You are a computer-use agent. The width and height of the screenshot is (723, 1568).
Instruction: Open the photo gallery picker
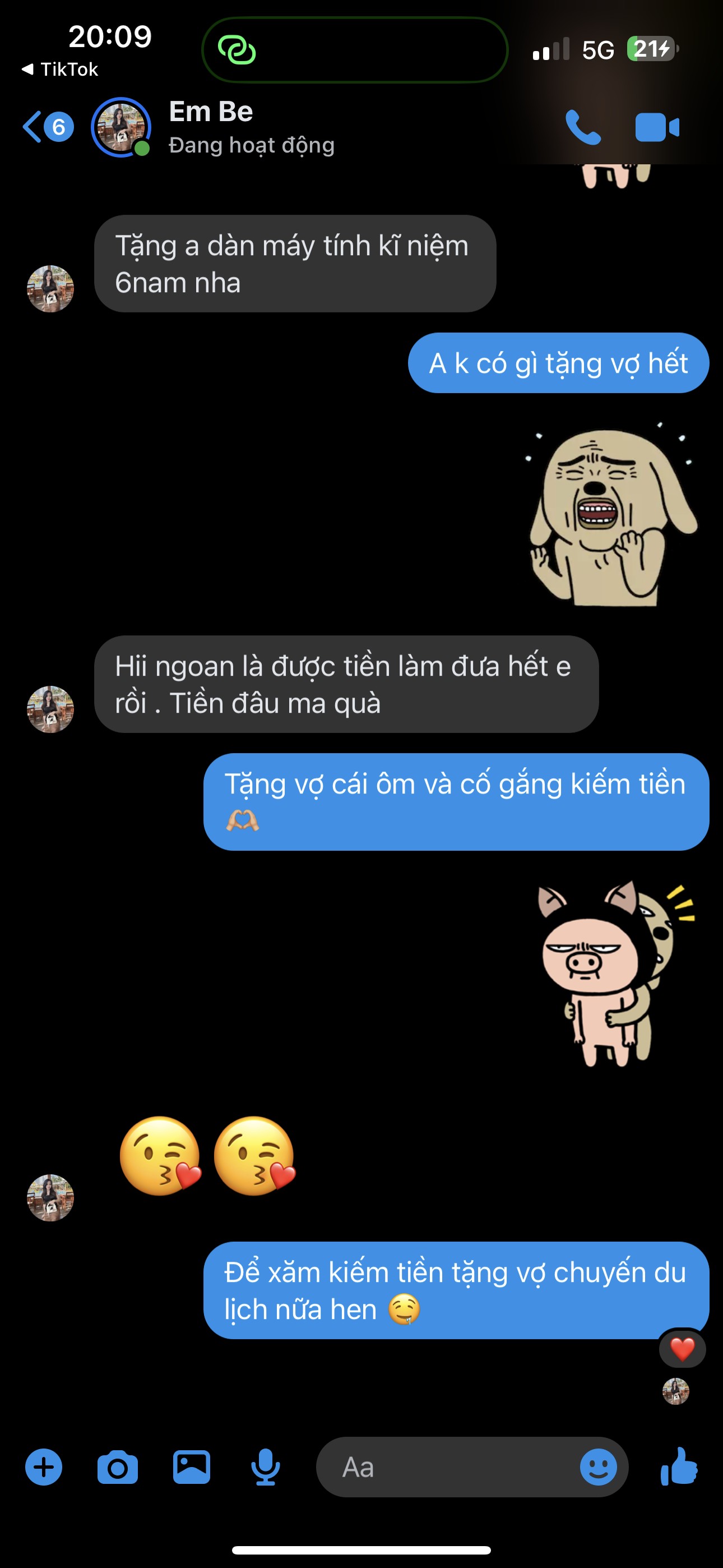click(x=192, y=1467)
